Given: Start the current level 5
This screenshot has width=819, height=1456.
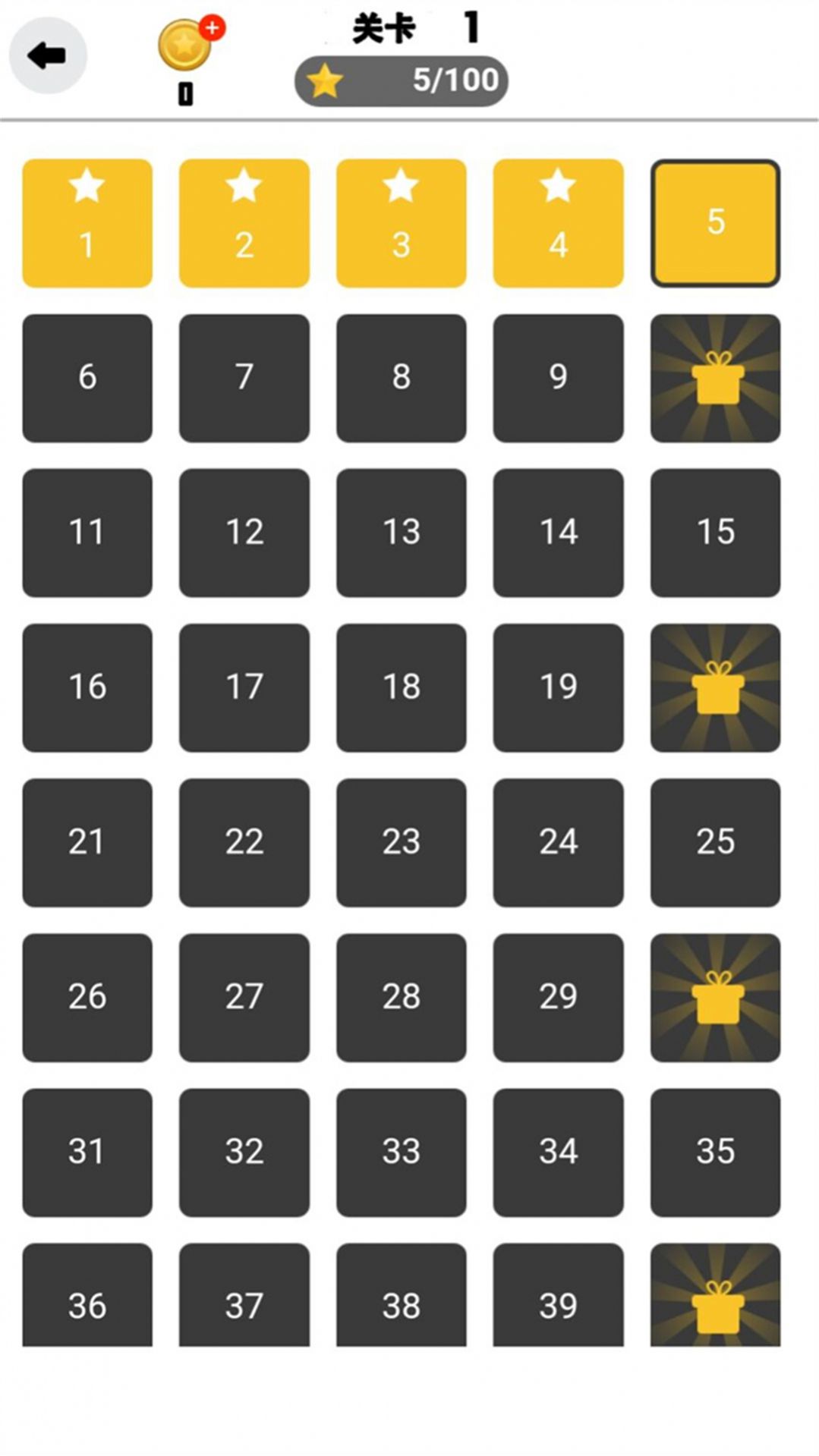Looking at the screenshot, I should pyautogui.click(x=715, y=223).
